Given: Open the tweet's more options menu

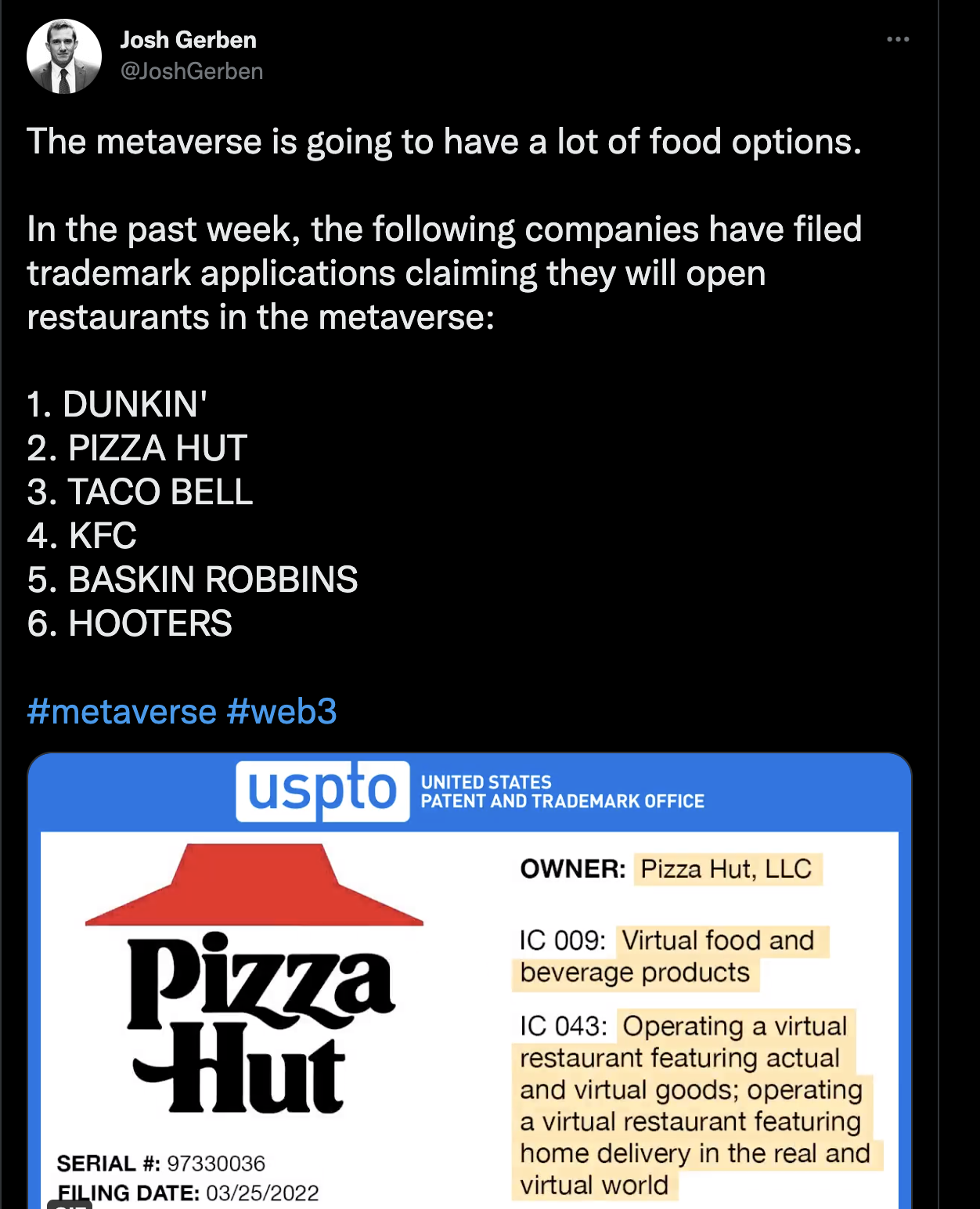Looking at the screenshot, I should [898, 39].
